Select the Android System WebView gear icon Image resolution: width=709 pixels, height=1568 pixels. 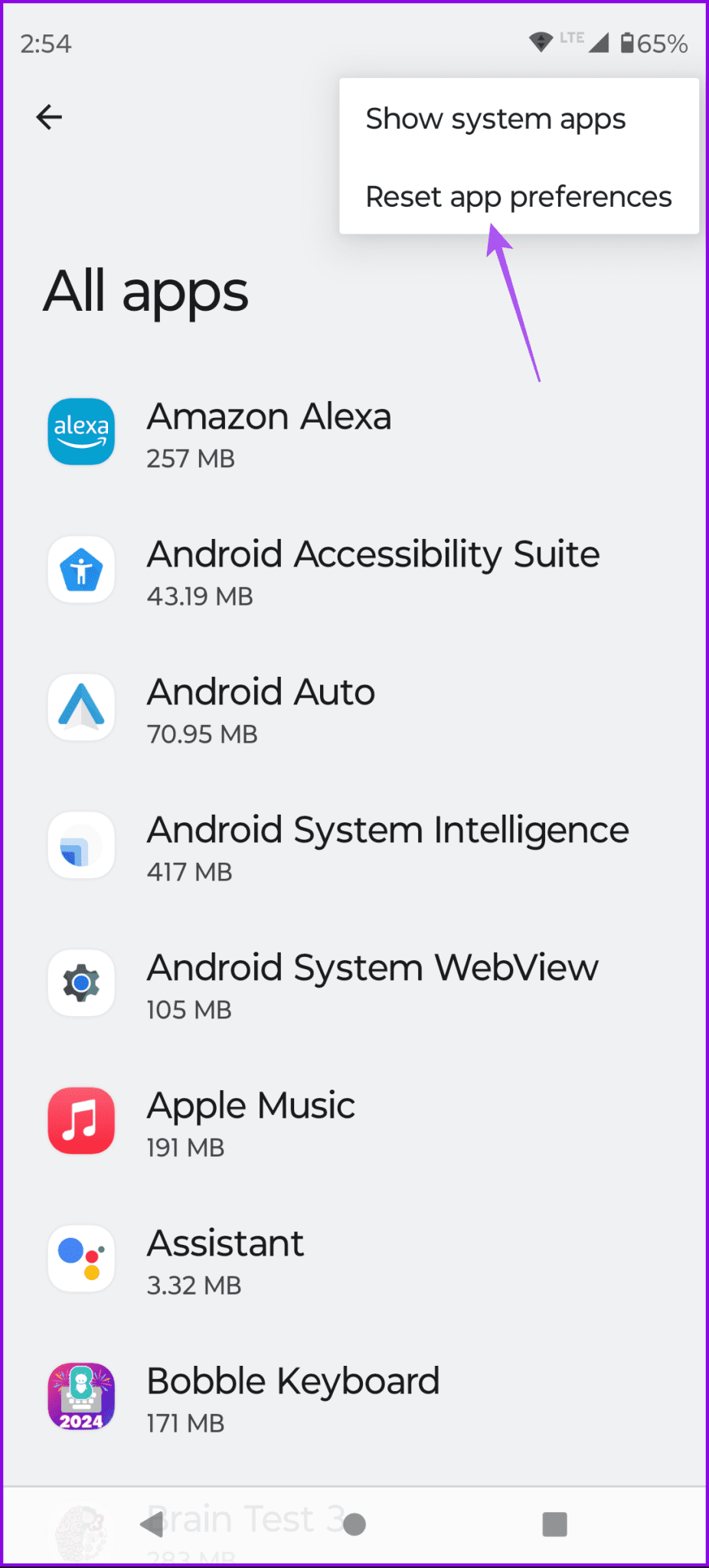pos(81,983)
